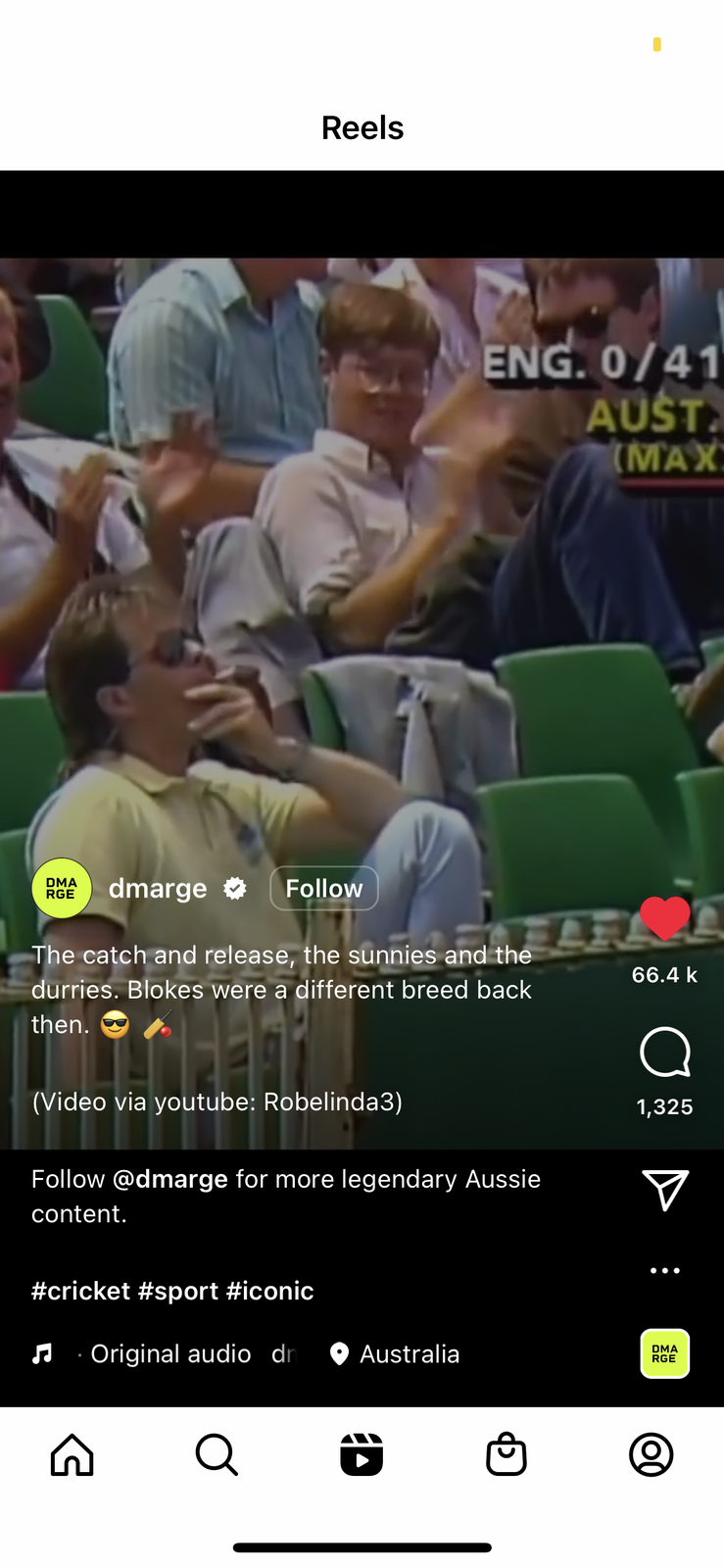Open the #cricket hashtag

pos(80,1291)
